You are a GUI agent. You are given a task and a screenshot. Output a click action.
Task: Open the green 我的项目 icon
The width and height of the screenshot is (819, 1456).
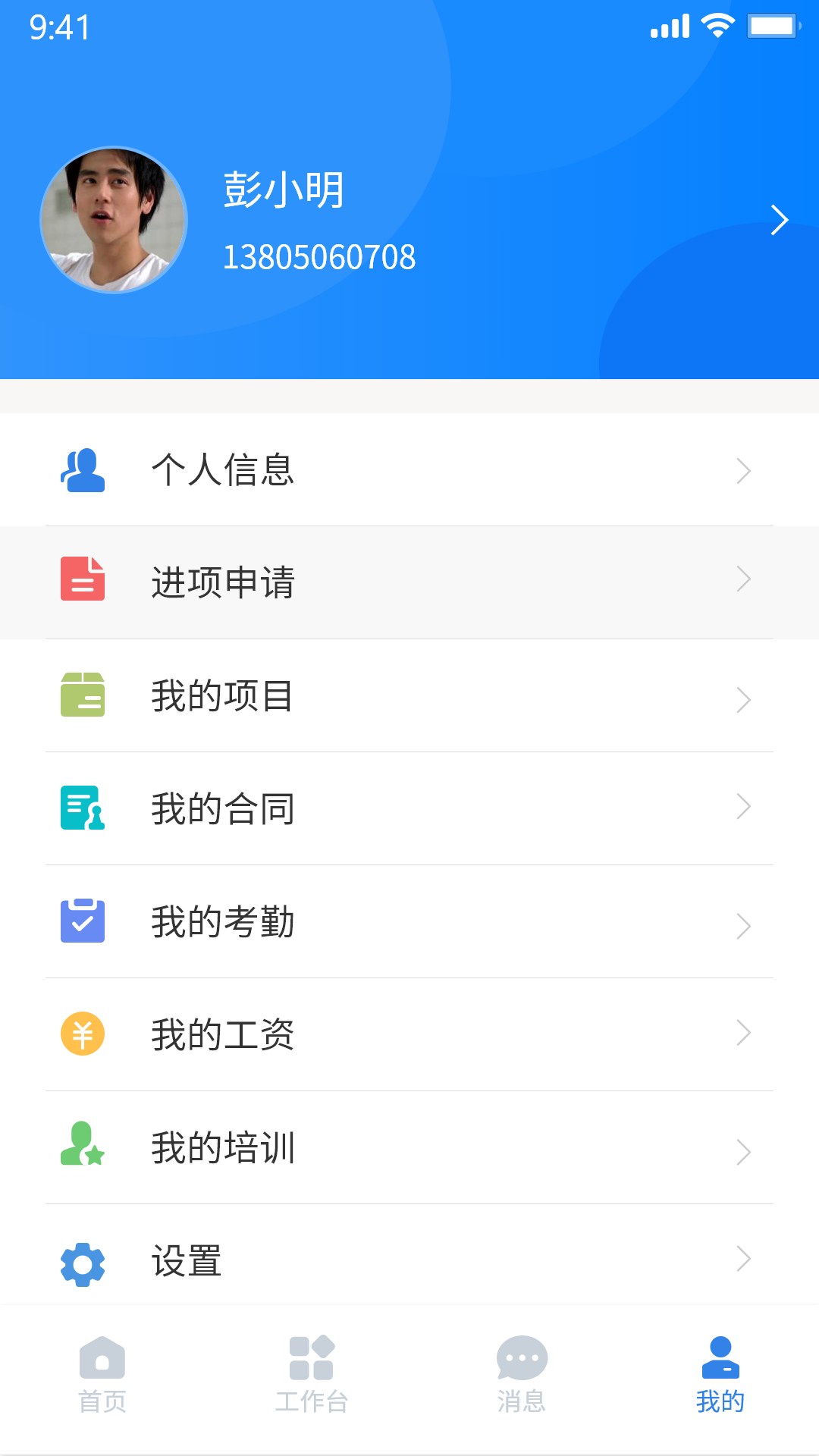pos(82,694)
